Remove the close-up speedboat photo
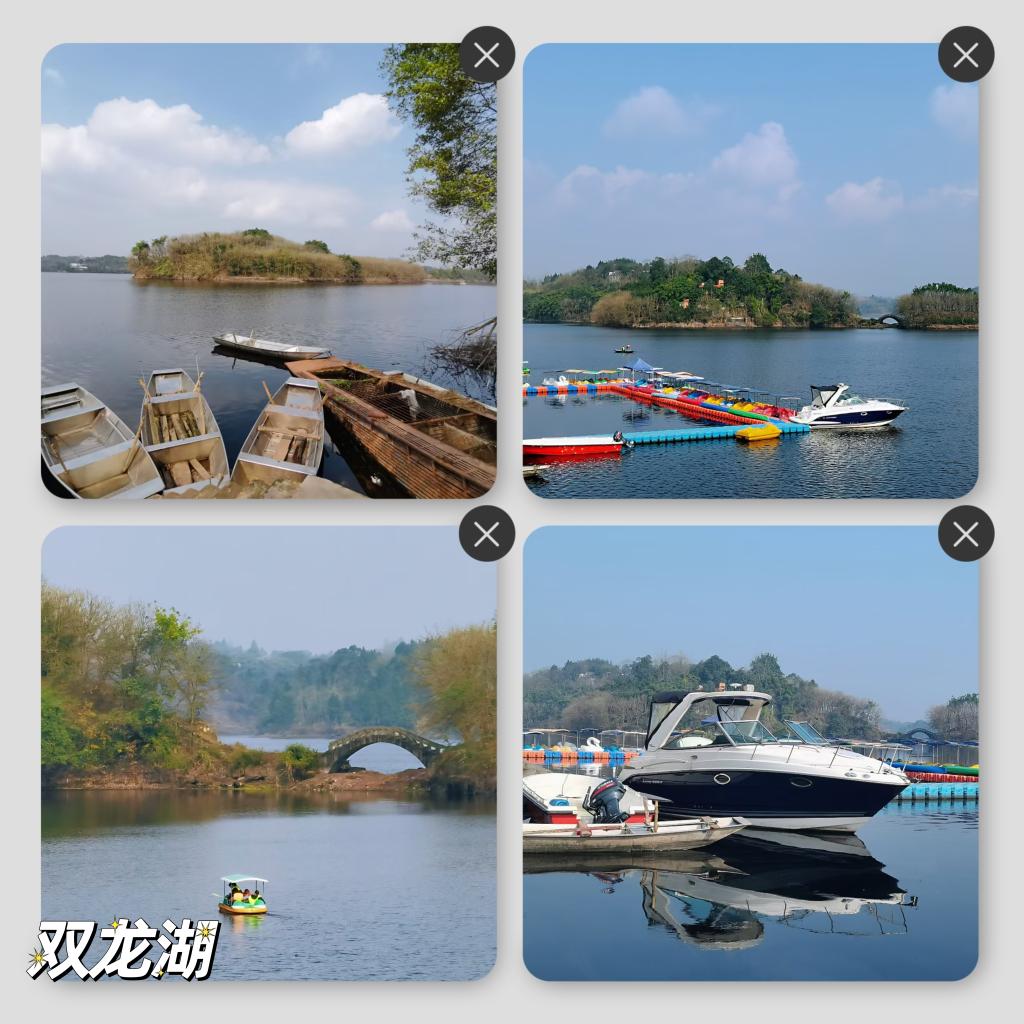The height and width of the screenshot is (1024, 1024). pos(966,534)
